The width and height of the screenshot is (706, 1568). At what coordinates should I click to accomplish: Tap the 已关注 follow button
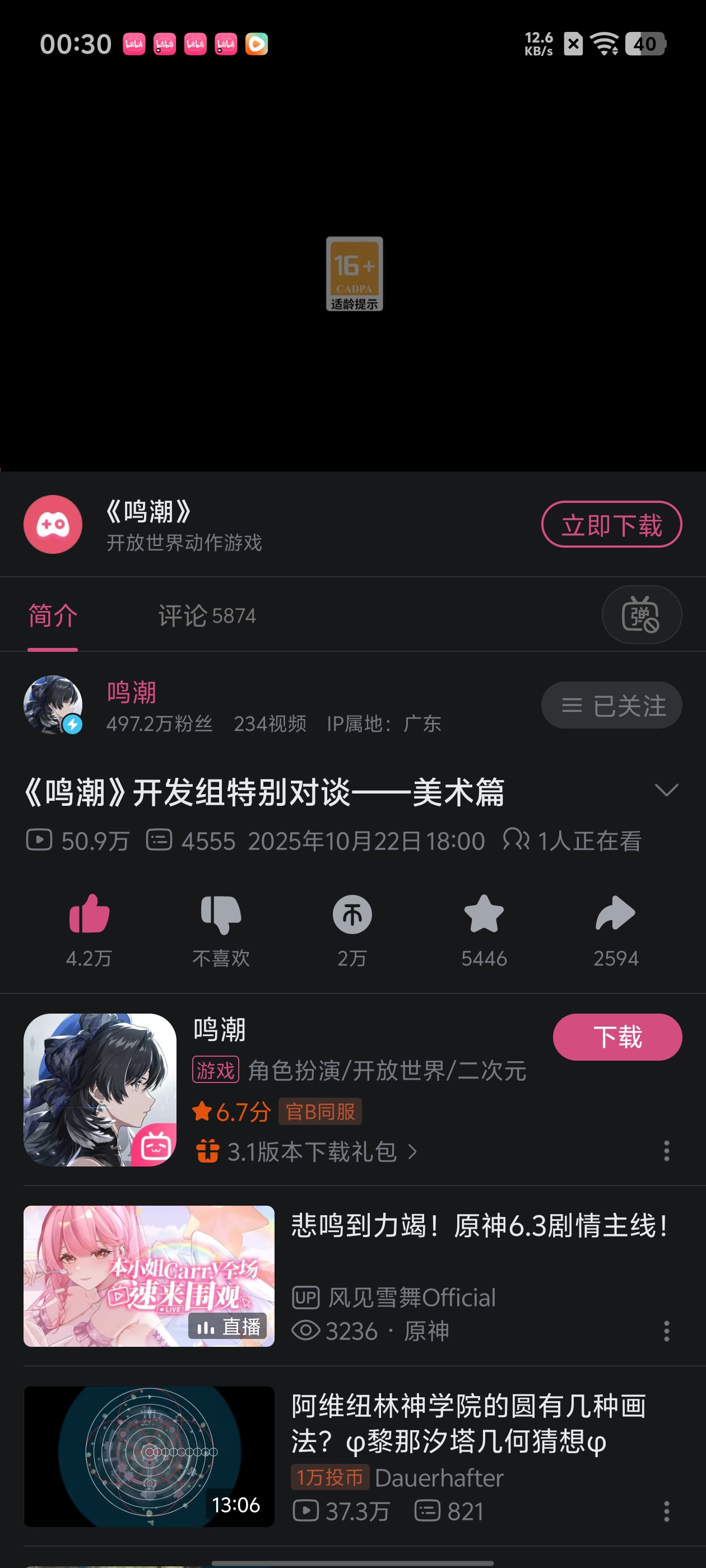[611, 705]
